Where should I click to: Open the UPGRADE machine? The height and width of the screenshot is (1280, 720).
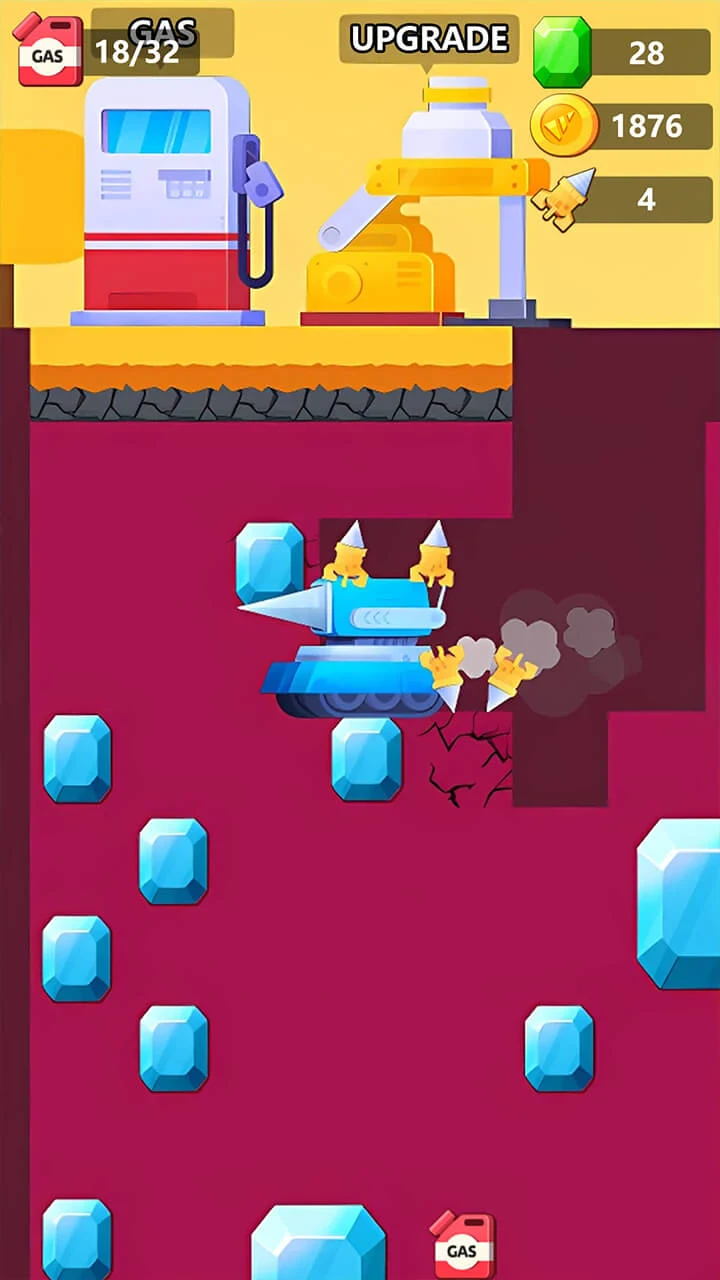tap(430, 210)
